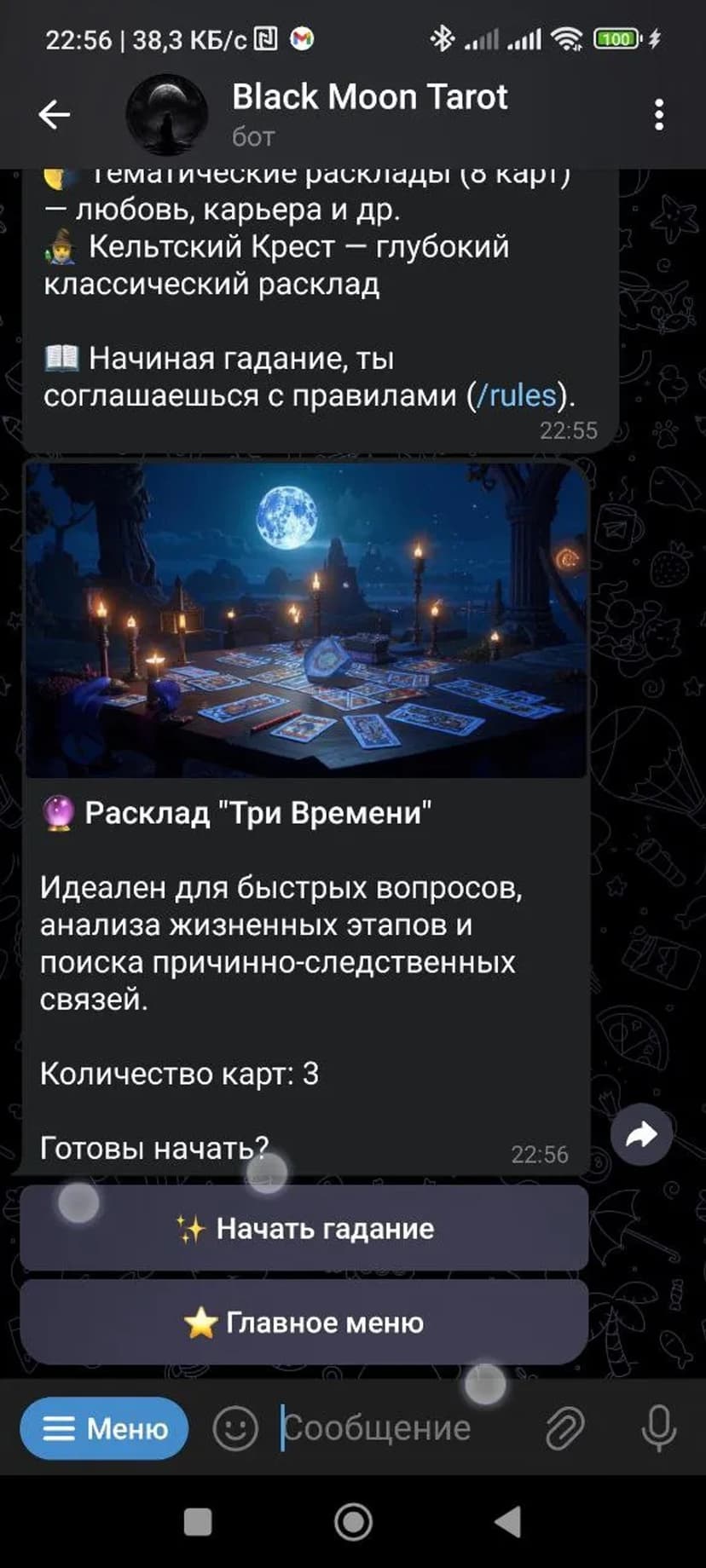Open the blue "Меню" bot commands button
The image size is (706, 1568).
pos(104,1428)
